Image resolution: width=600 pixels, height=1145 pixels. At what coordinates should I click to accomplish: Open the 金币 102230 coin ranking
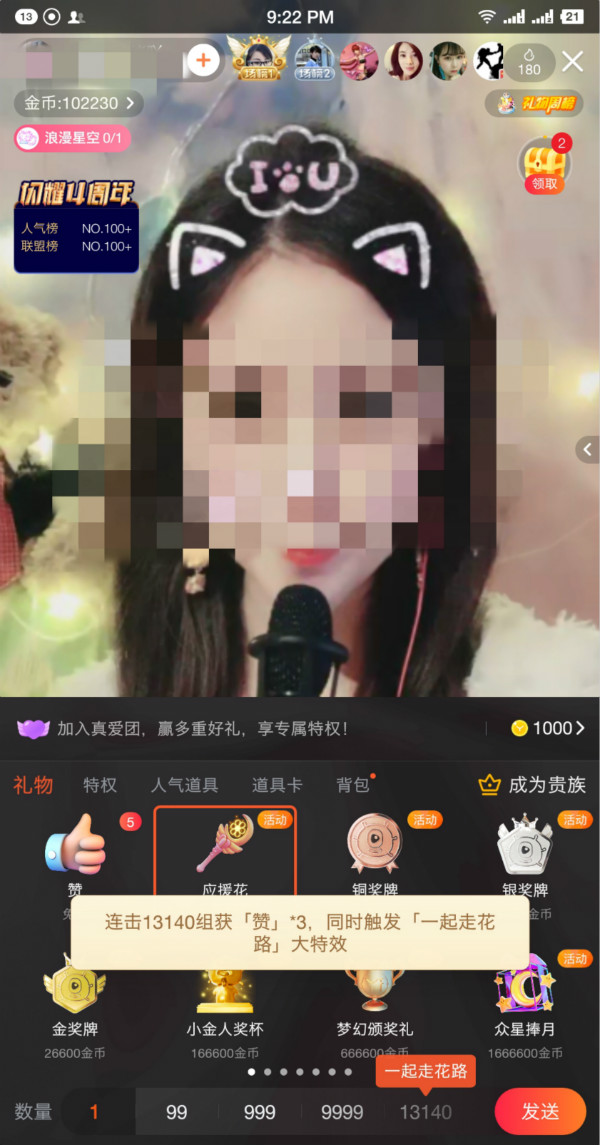coord(78,103)
